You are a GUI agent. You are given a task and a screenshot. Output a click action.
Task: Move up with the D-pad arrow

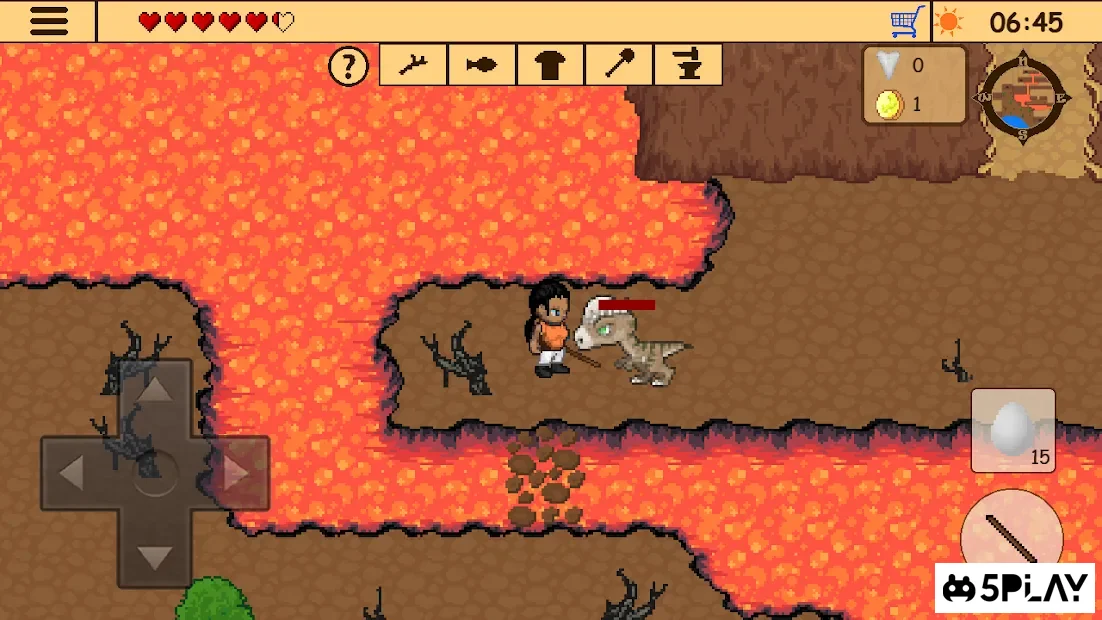point(154,391)
